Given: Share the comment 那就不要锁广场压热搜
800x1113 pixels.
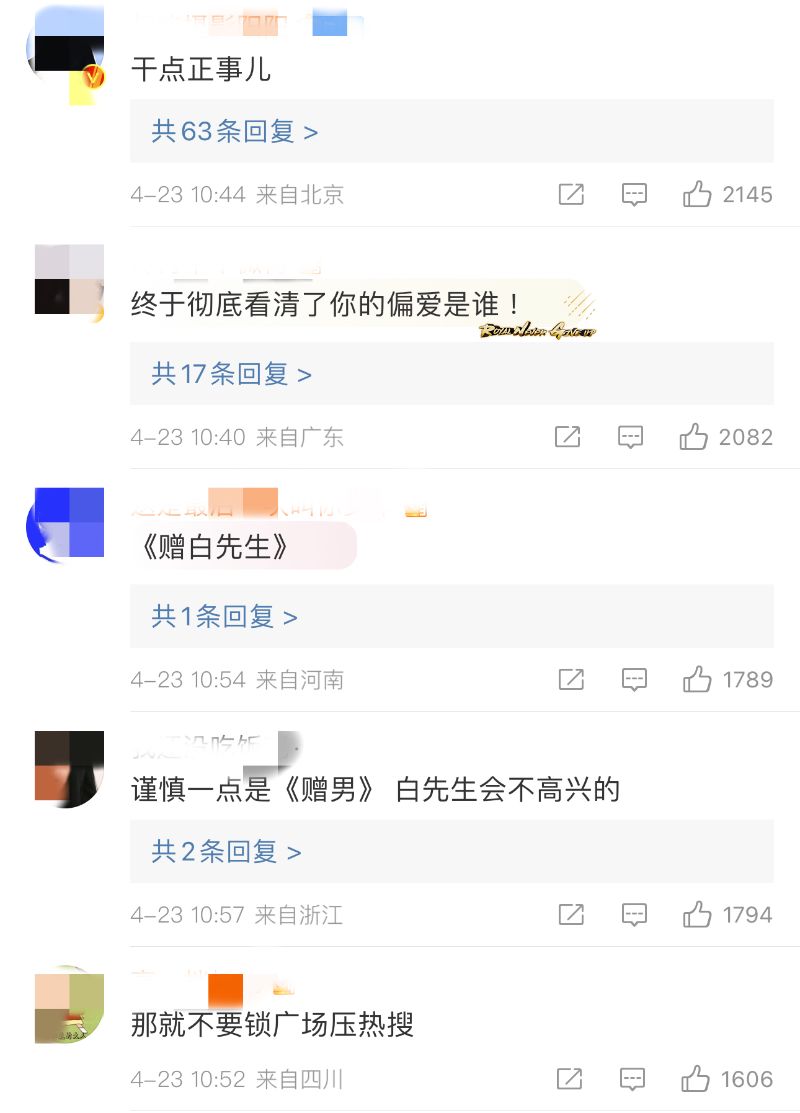Looking at the screenshot, I should coord(569,1080).
